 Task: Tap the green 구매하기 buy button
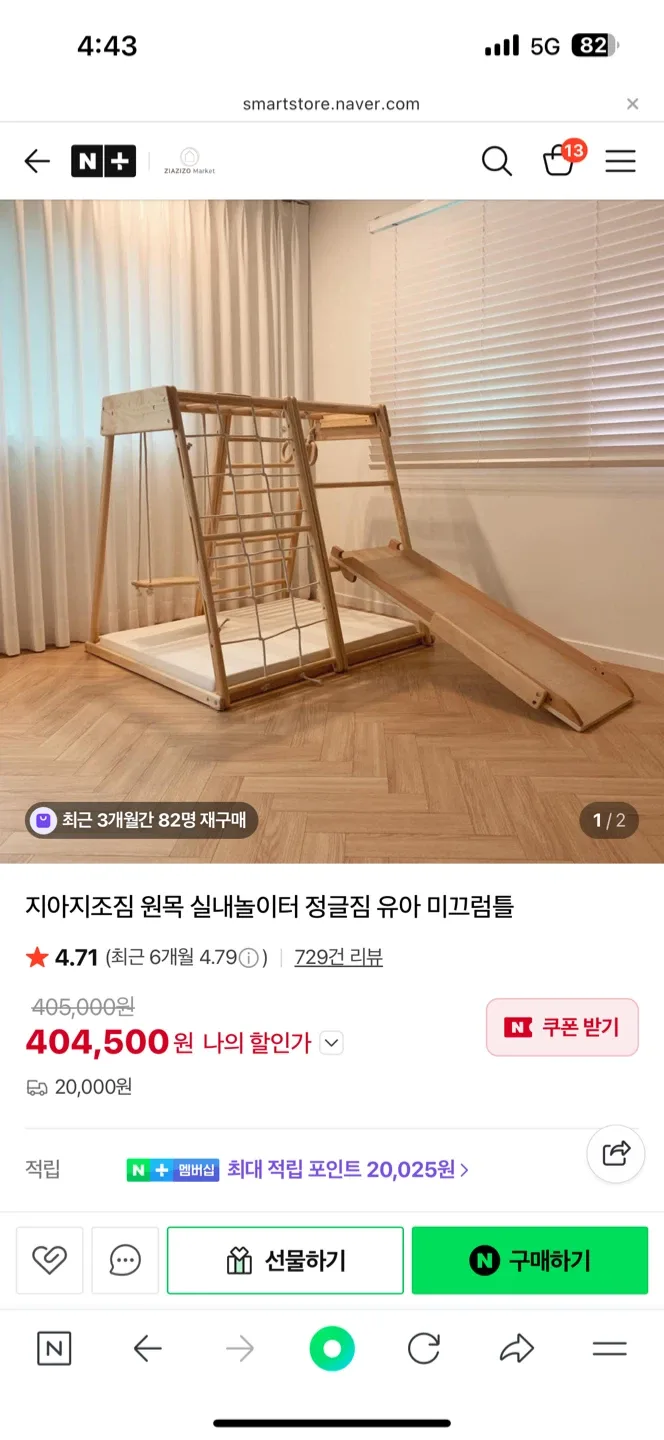(x=529, y=1260)
